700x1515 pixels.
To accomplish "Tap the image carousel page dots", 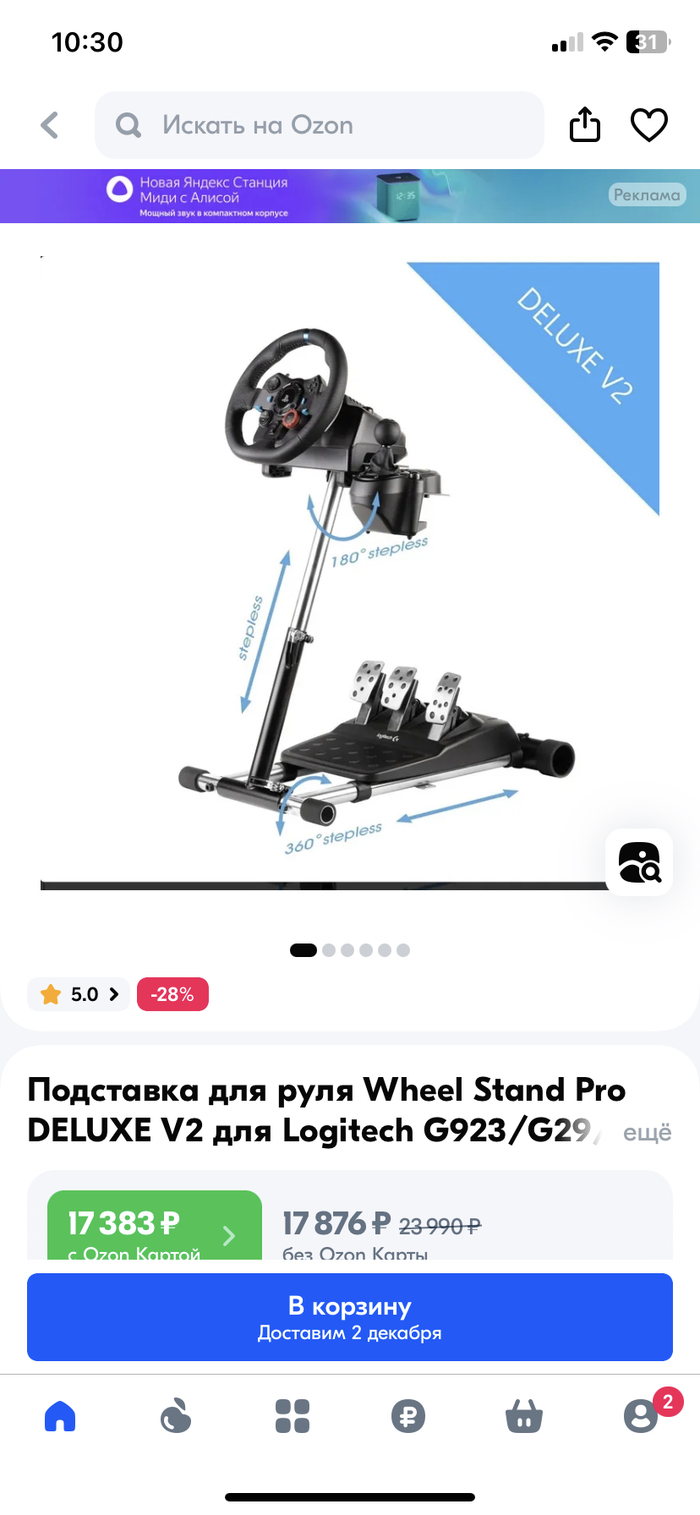I will point(349,950).
